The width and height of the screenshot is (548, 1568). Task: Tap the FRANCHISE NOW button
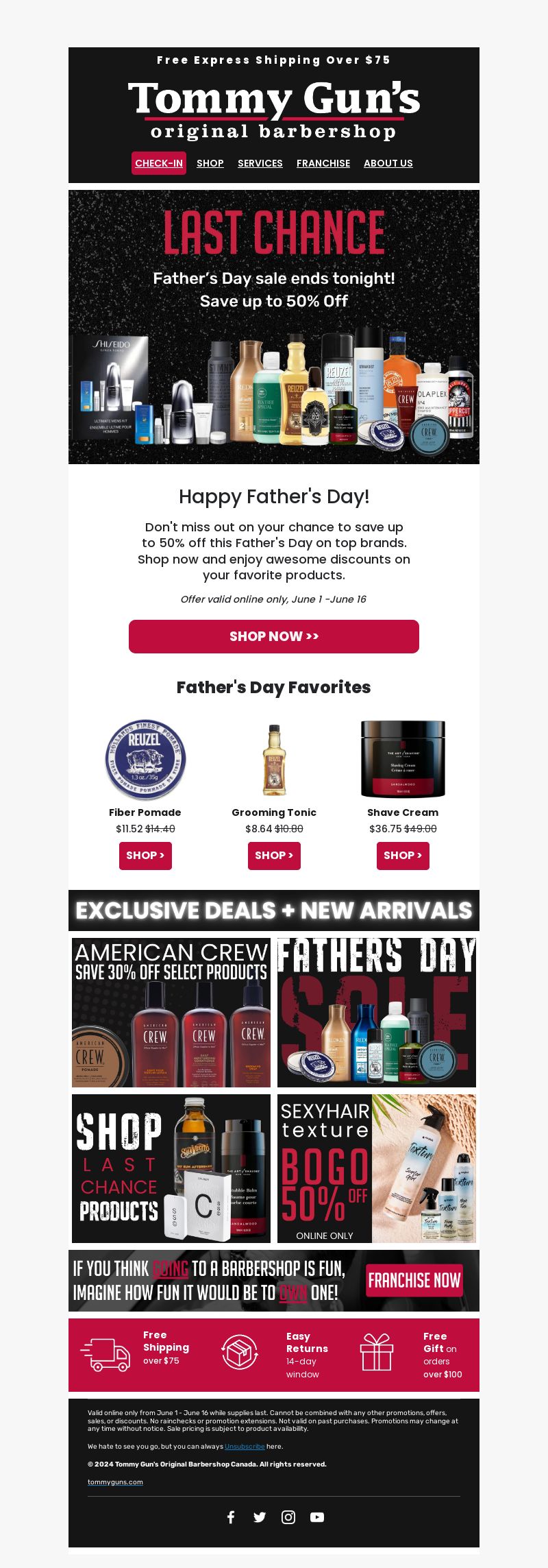pyautogui.click(x=414, y=1280)
